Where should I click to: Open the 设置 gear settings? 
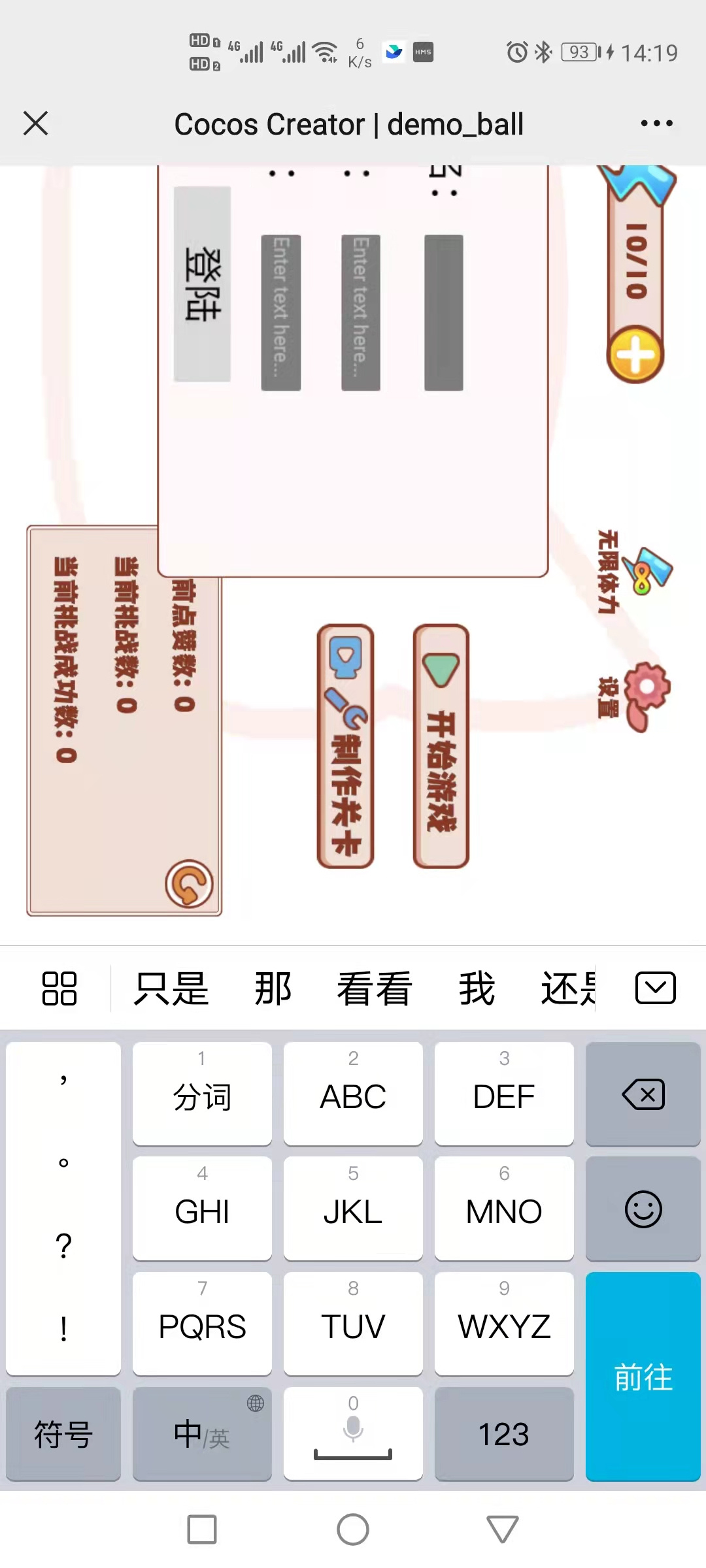(645, 696)
